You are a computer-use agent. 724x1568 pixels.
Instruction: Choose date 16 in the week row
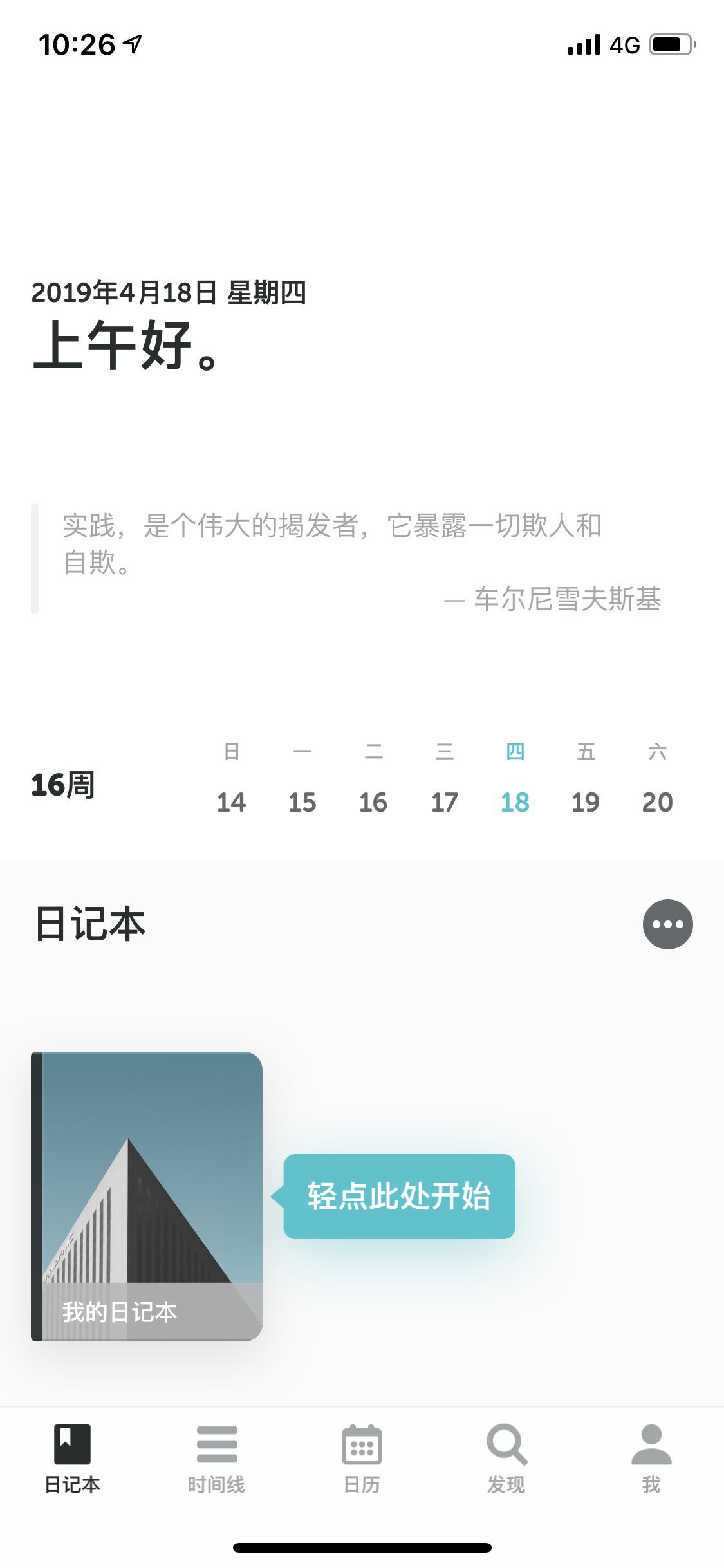click(373, 802)
